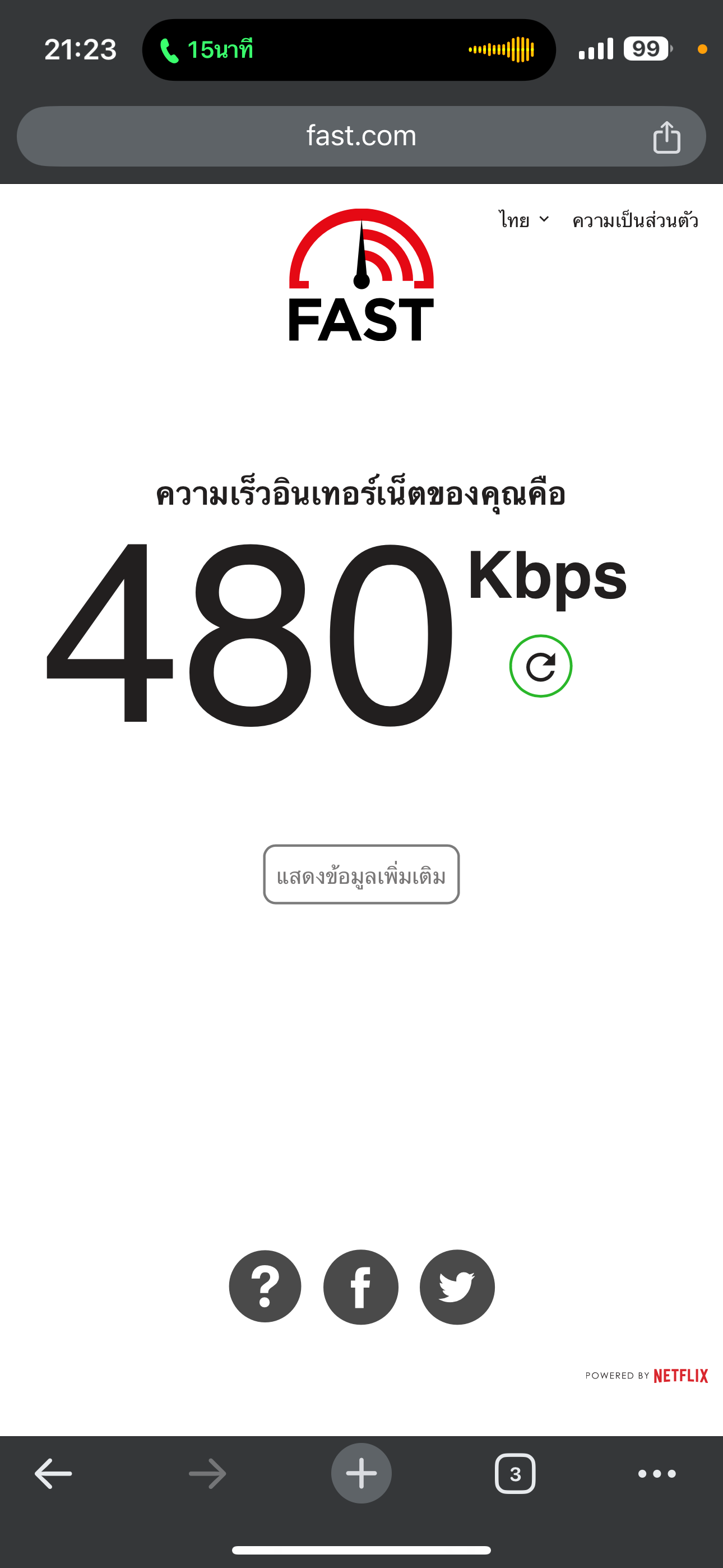The image size is (723, 1568).
Task: Rerun the speed test with the refresh icon
Action: 540,666
